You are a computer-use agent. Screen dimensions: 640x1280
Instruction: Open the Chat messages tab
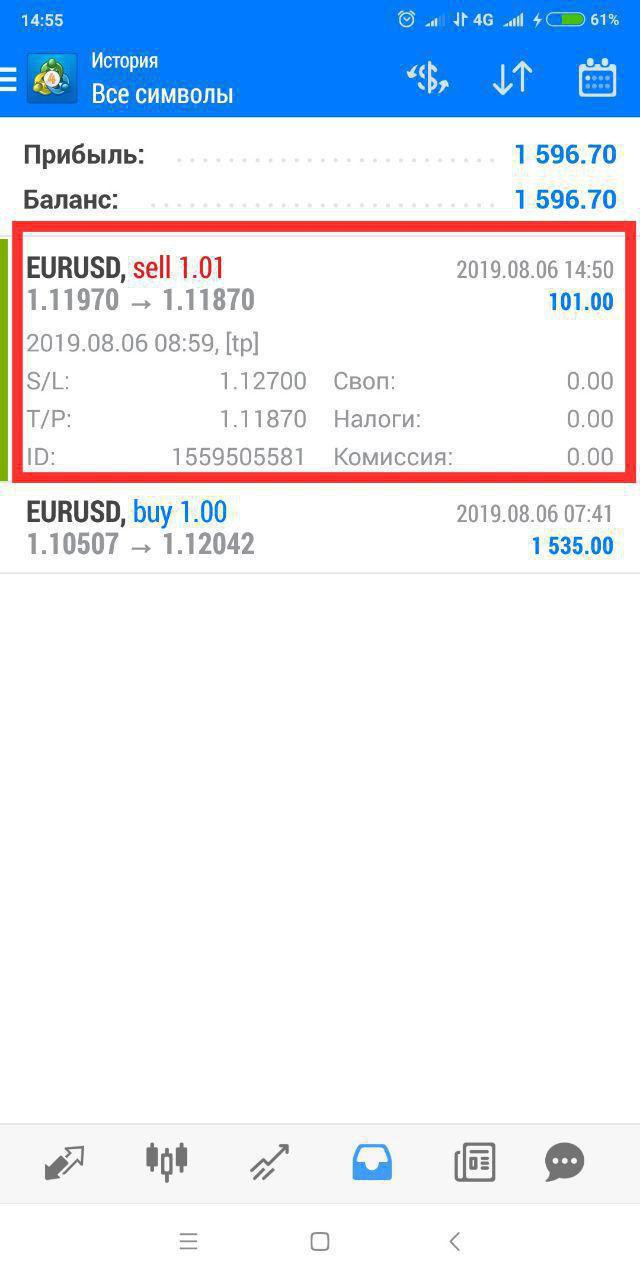(x=565, y=1162)
